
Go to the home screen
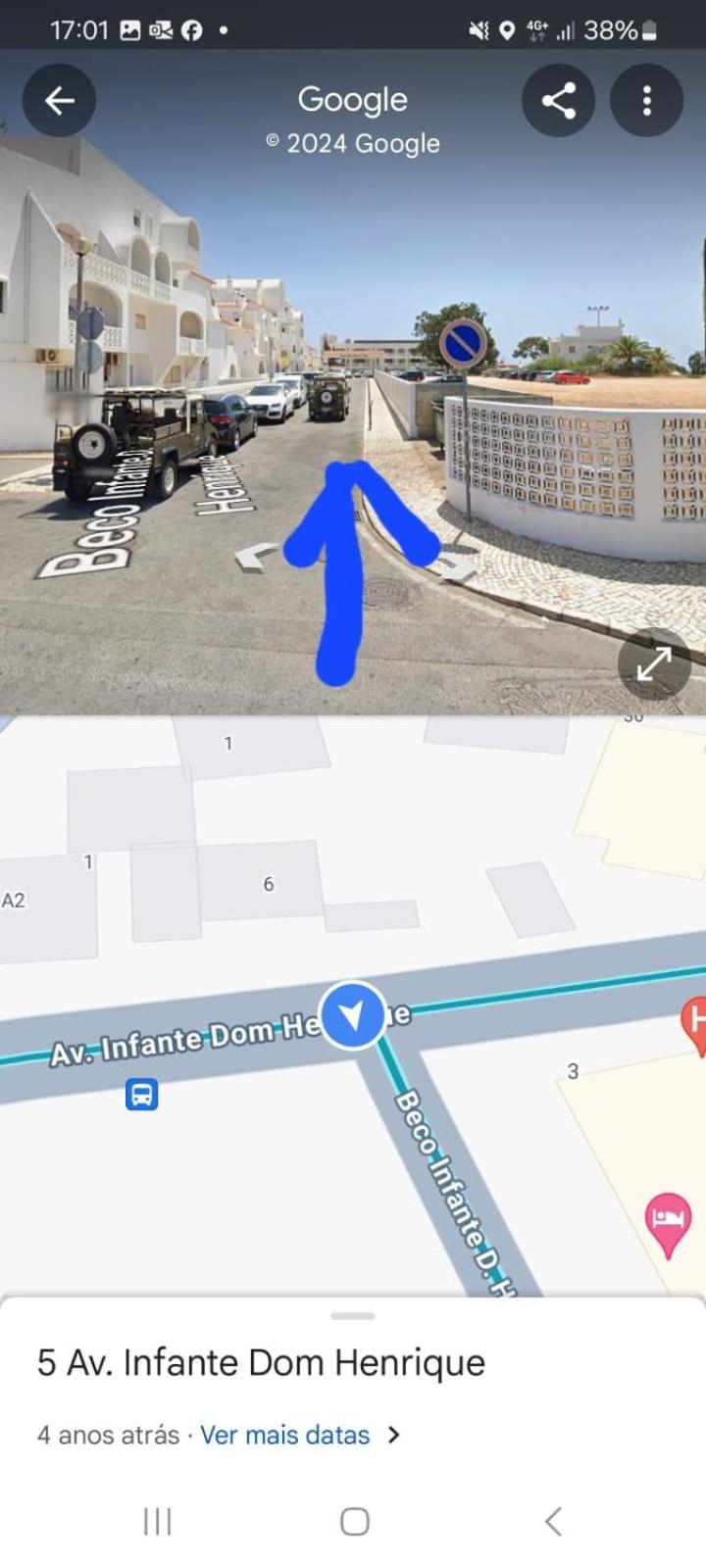click(x=354, y=1521)
